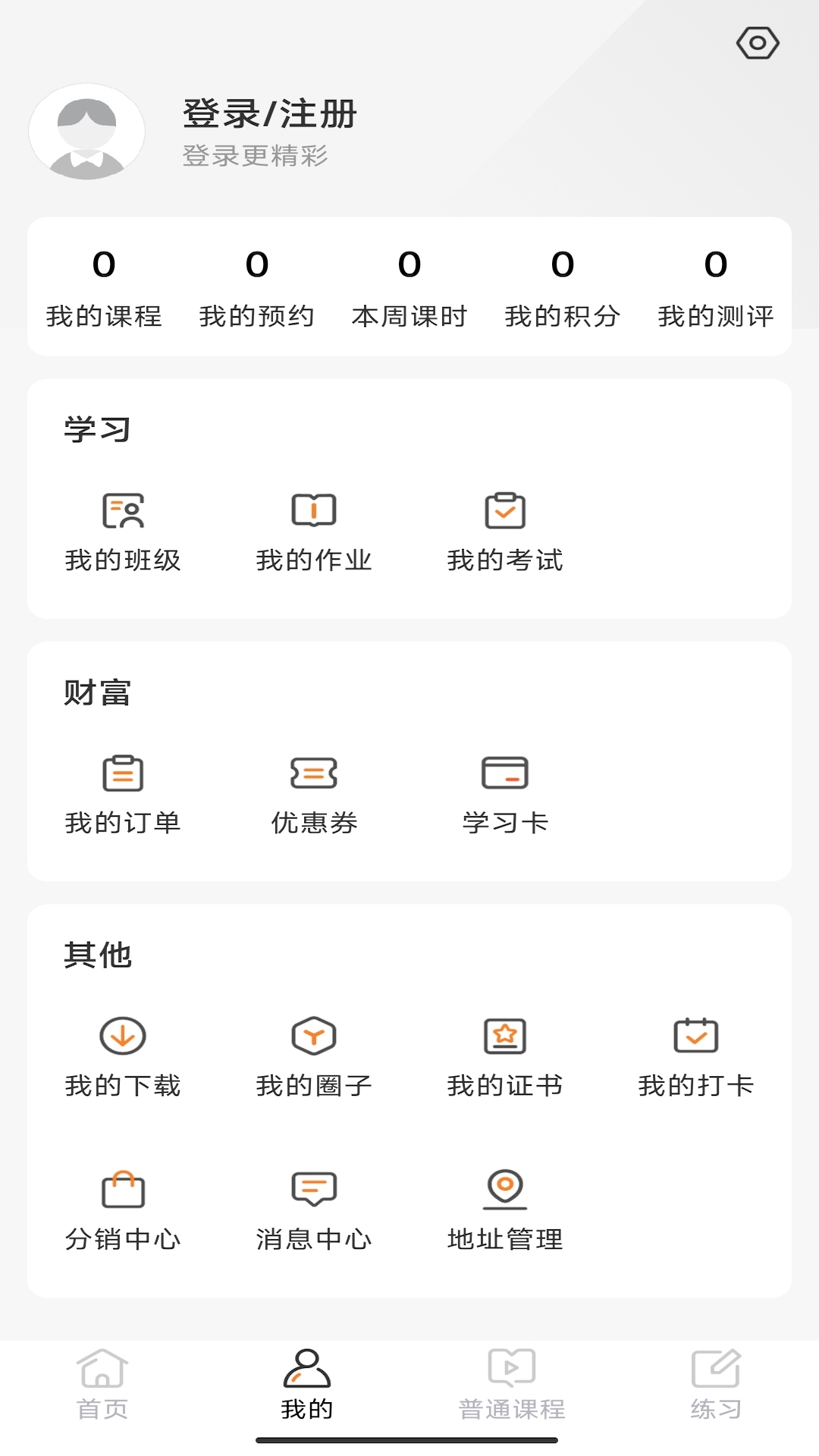Open 我的打卡 check-in

tap(696, 1058)
